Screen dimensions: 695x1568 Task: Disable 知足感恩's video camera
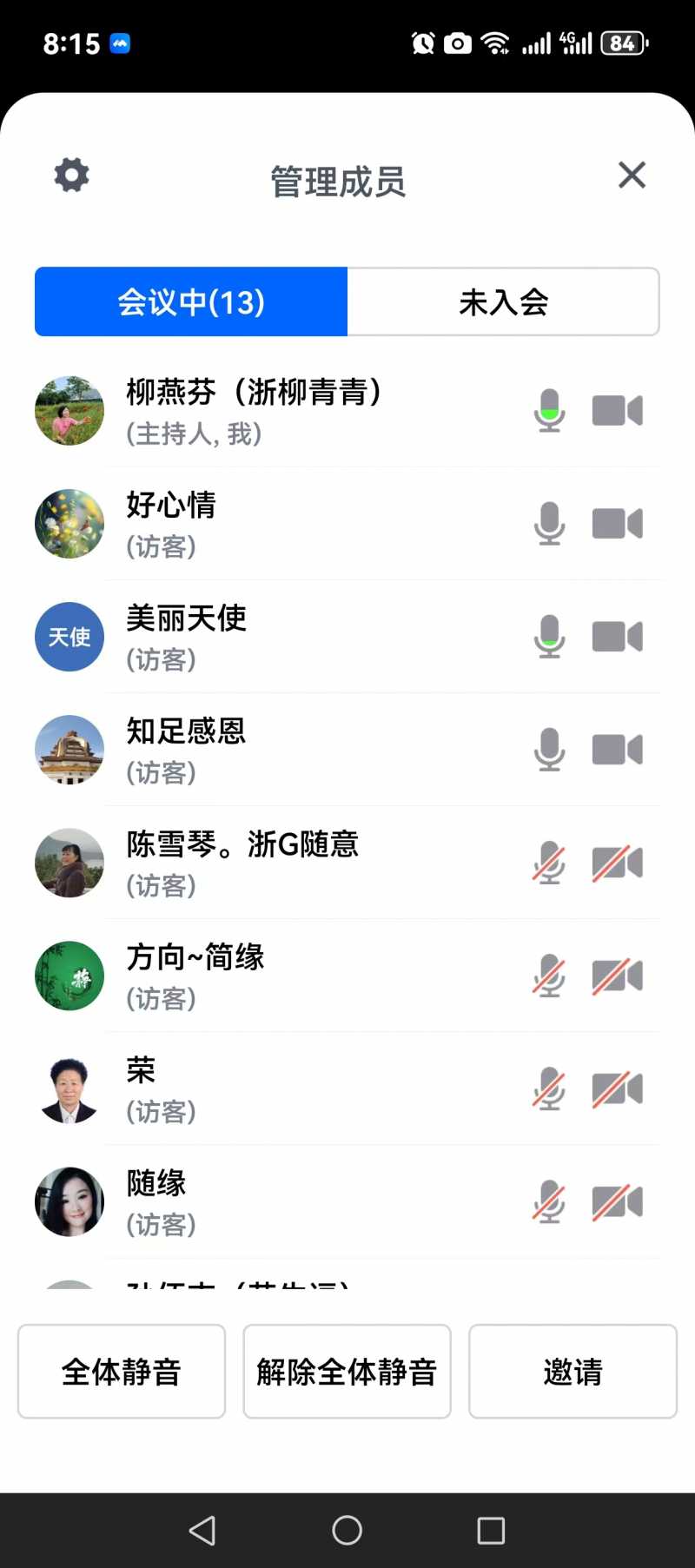[617, 750]
